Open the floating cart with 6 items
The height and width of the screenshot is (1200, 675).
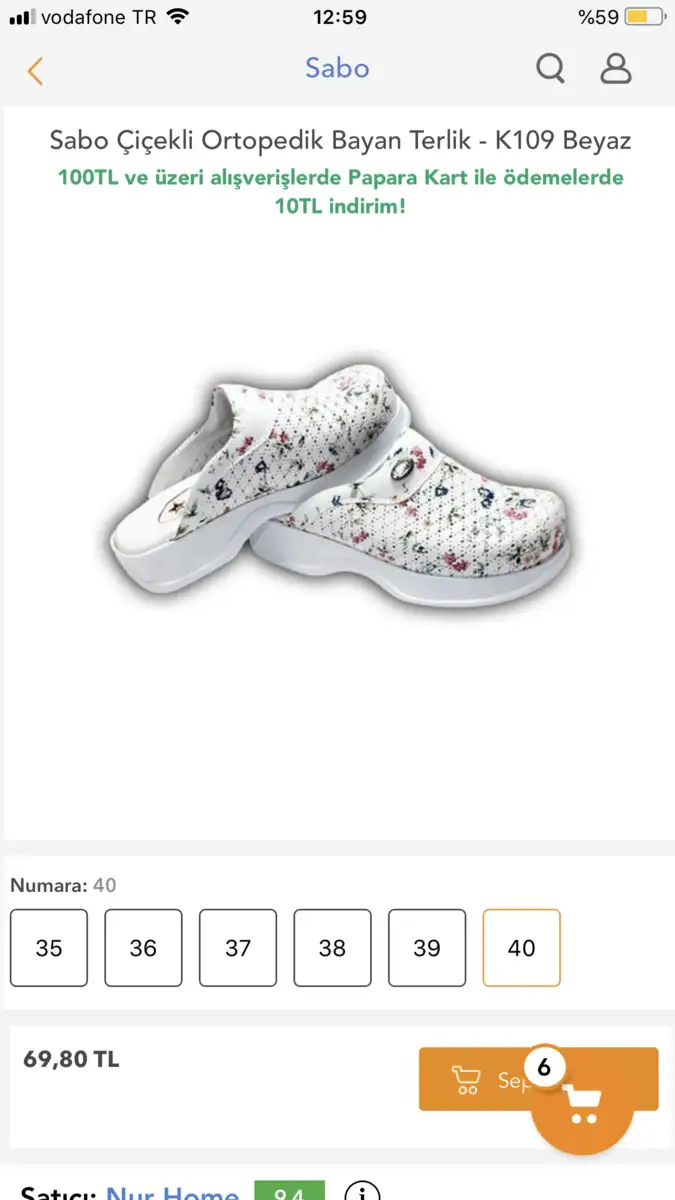pos(581,1105)
